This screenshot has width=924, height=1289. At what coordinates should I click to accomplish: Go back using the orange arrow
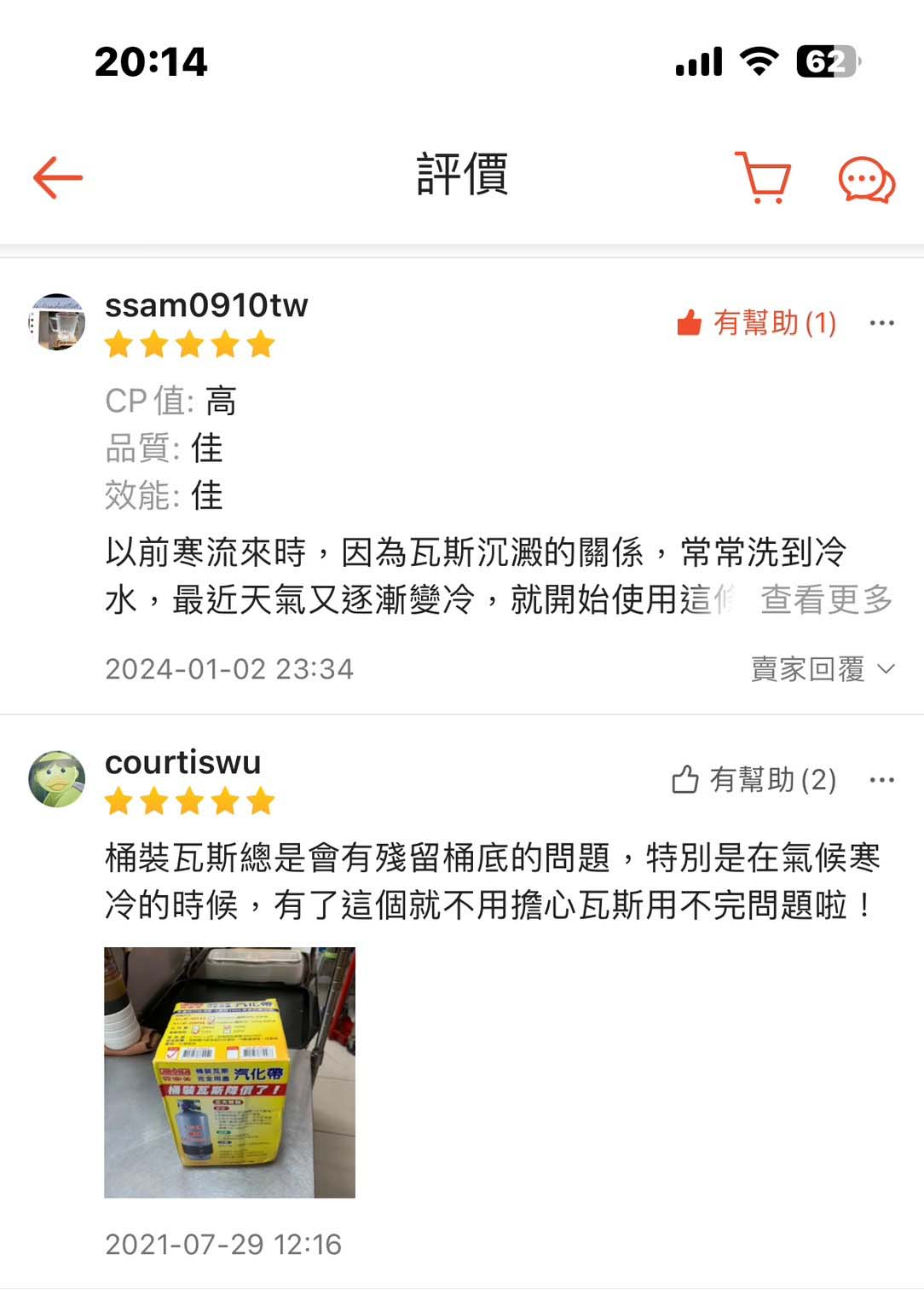(58, 177)
